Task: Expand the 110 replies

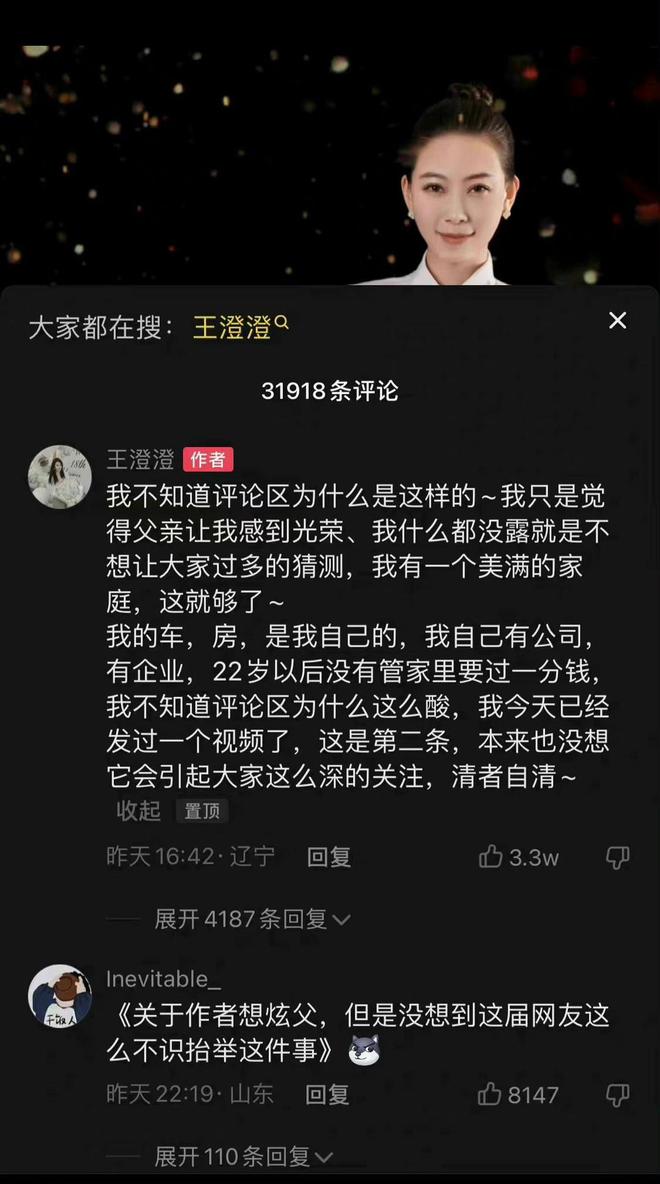Action: coord(243,1156)
